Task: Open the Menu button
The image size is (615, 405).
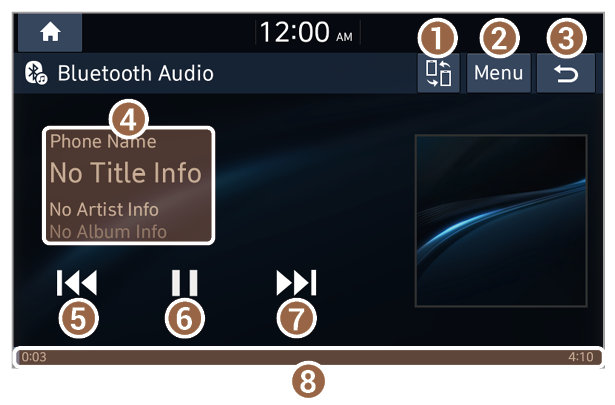Action: pyautogui.click(x=498, y=74)
